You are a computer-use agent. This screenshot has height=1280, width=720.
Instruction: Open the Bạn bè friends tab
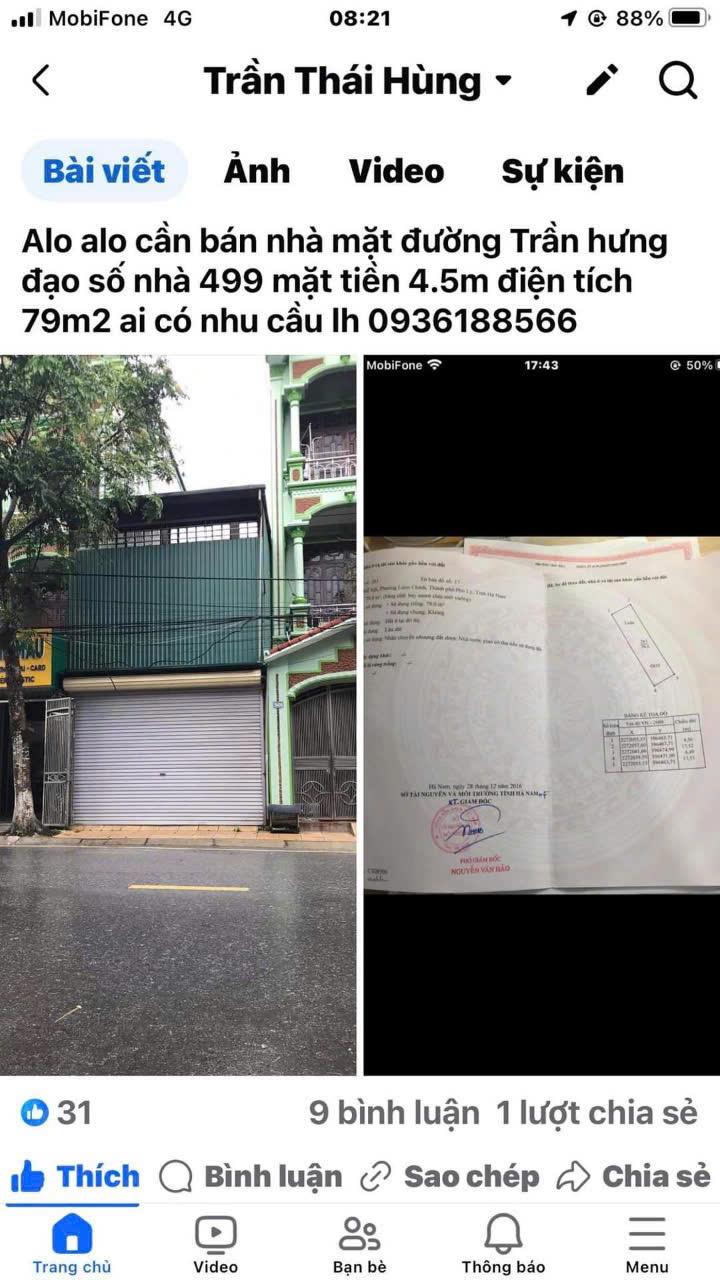coord(360,1245)
